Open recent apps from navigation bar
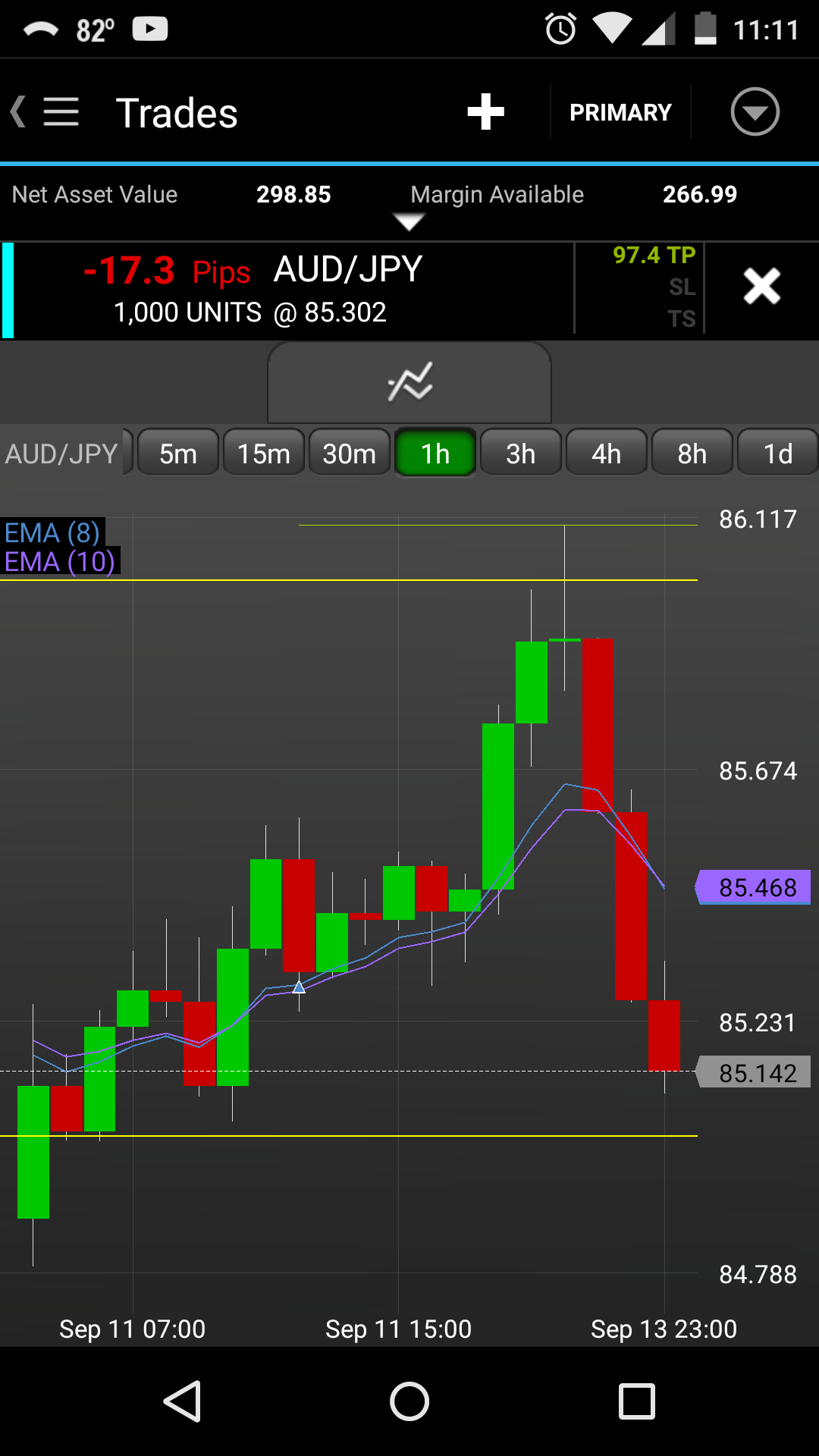Screen dimensions: 819x1456 (x=637, y=1401)
